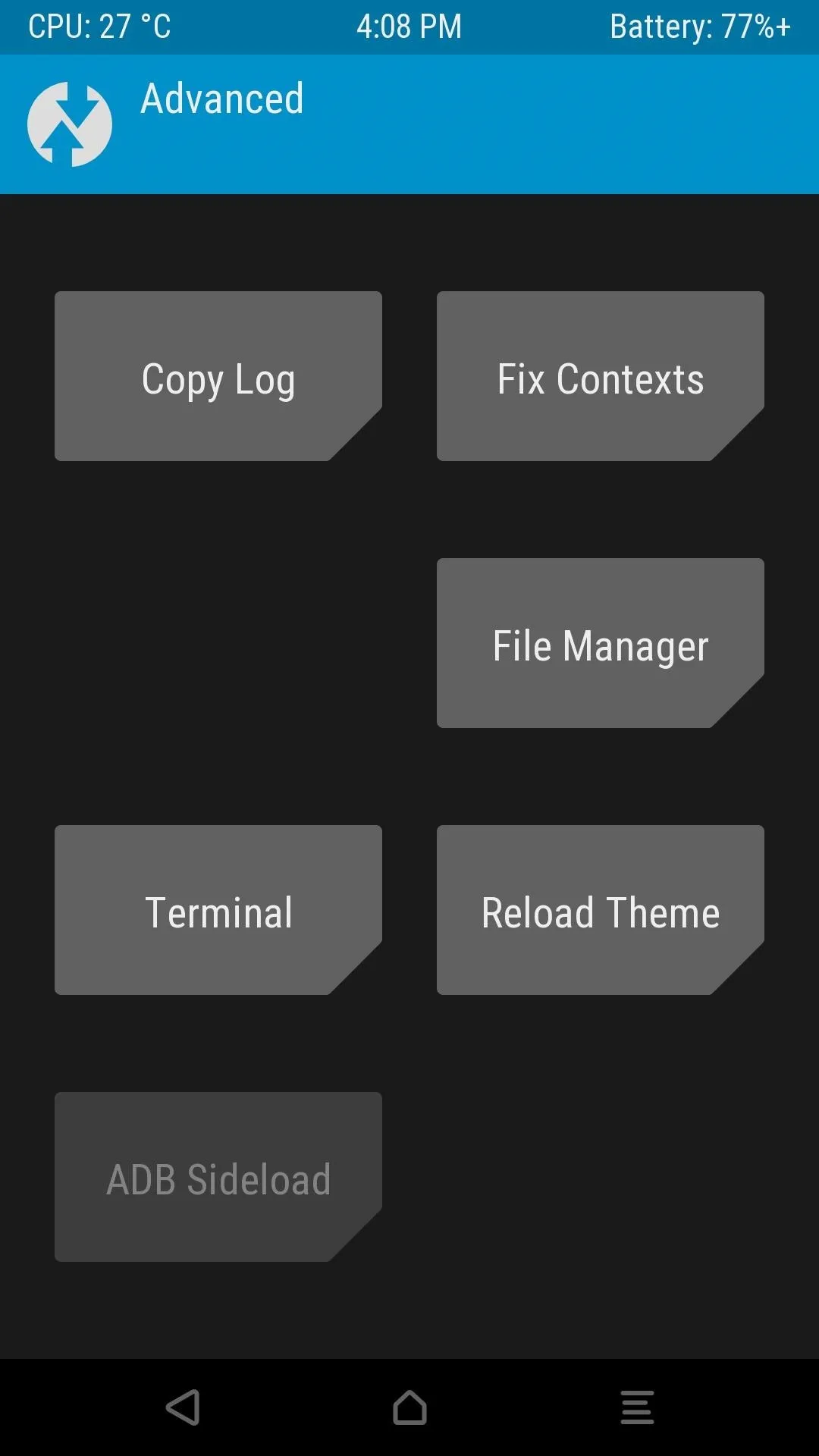Open the File Manager
The image size is (819, 1456).
[x=601, y=643]
